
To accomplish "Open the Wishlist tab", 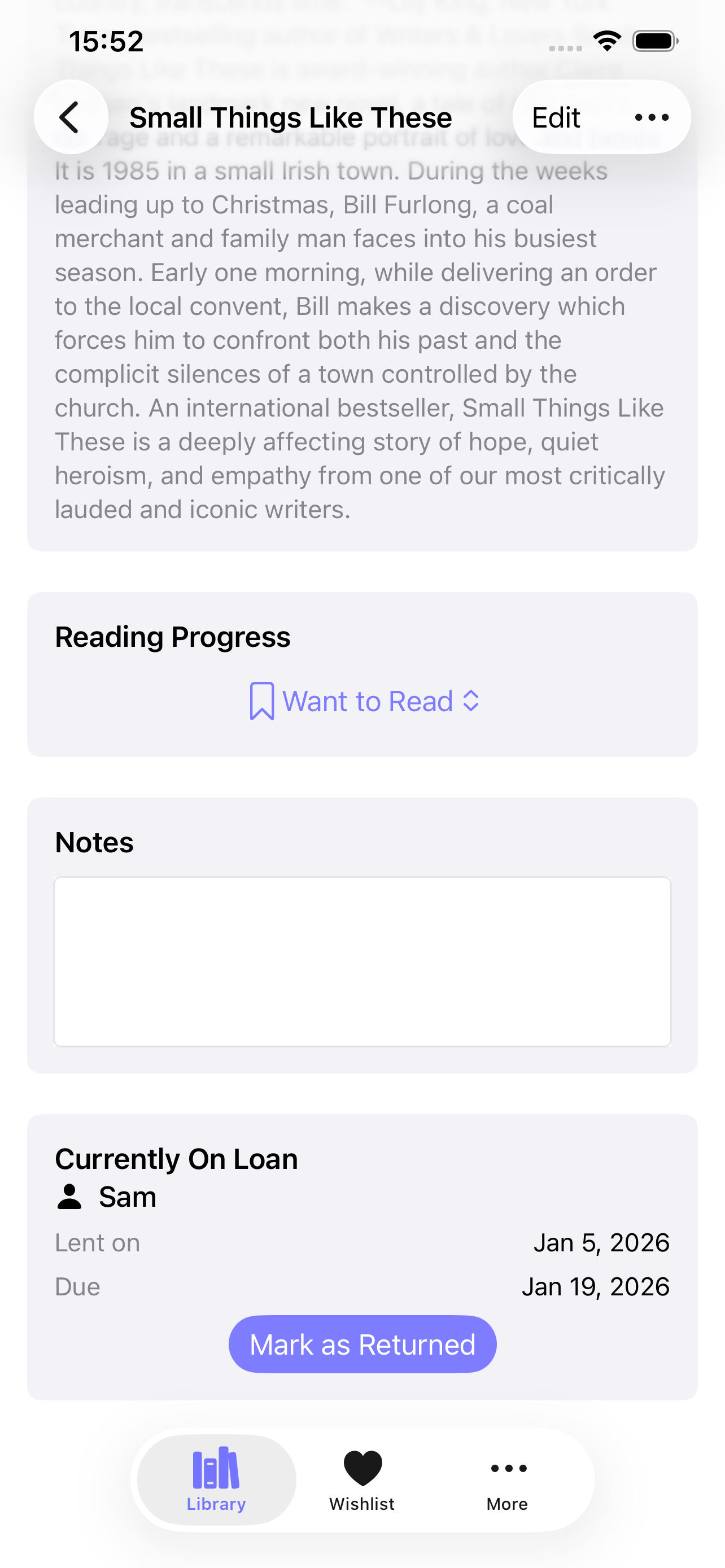I will point(362,1479).
